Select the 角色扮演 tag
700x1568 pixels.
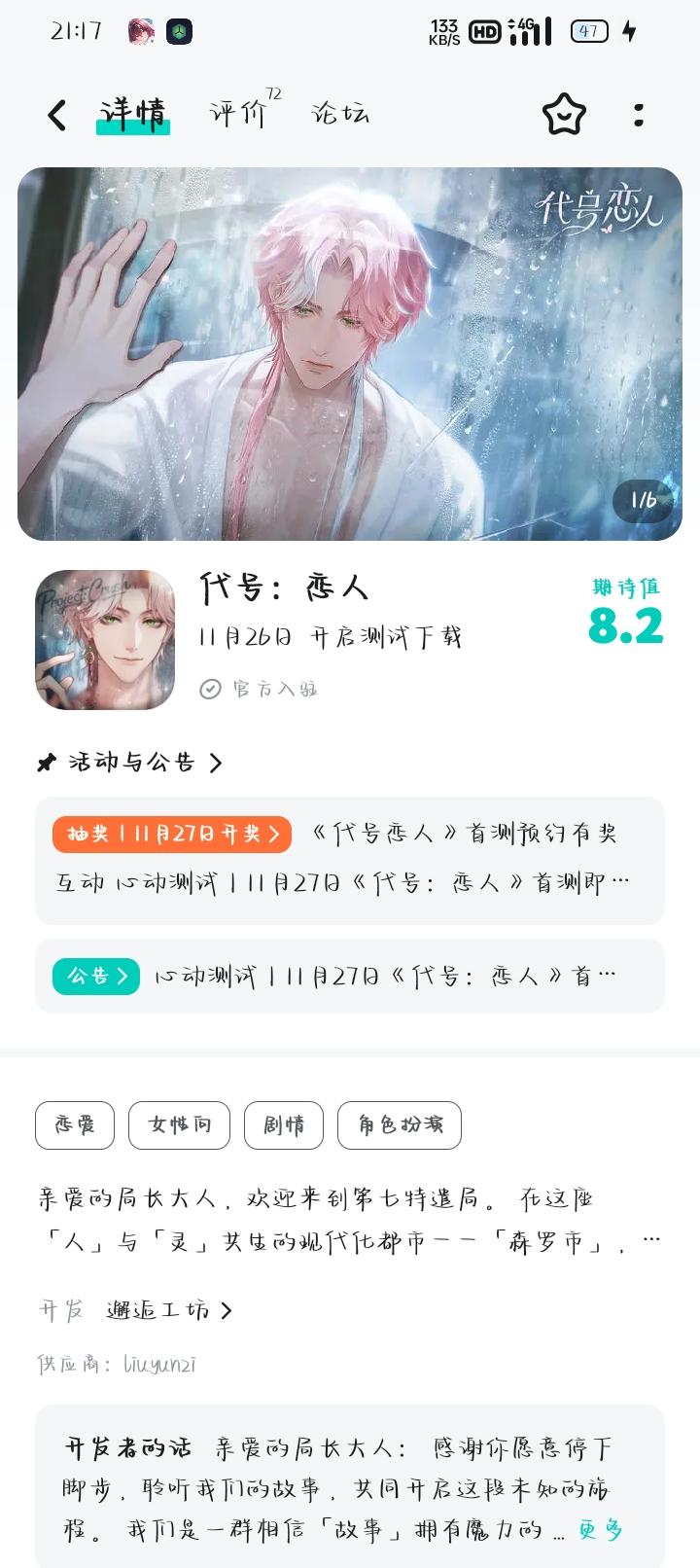[x=399, y=1125]
